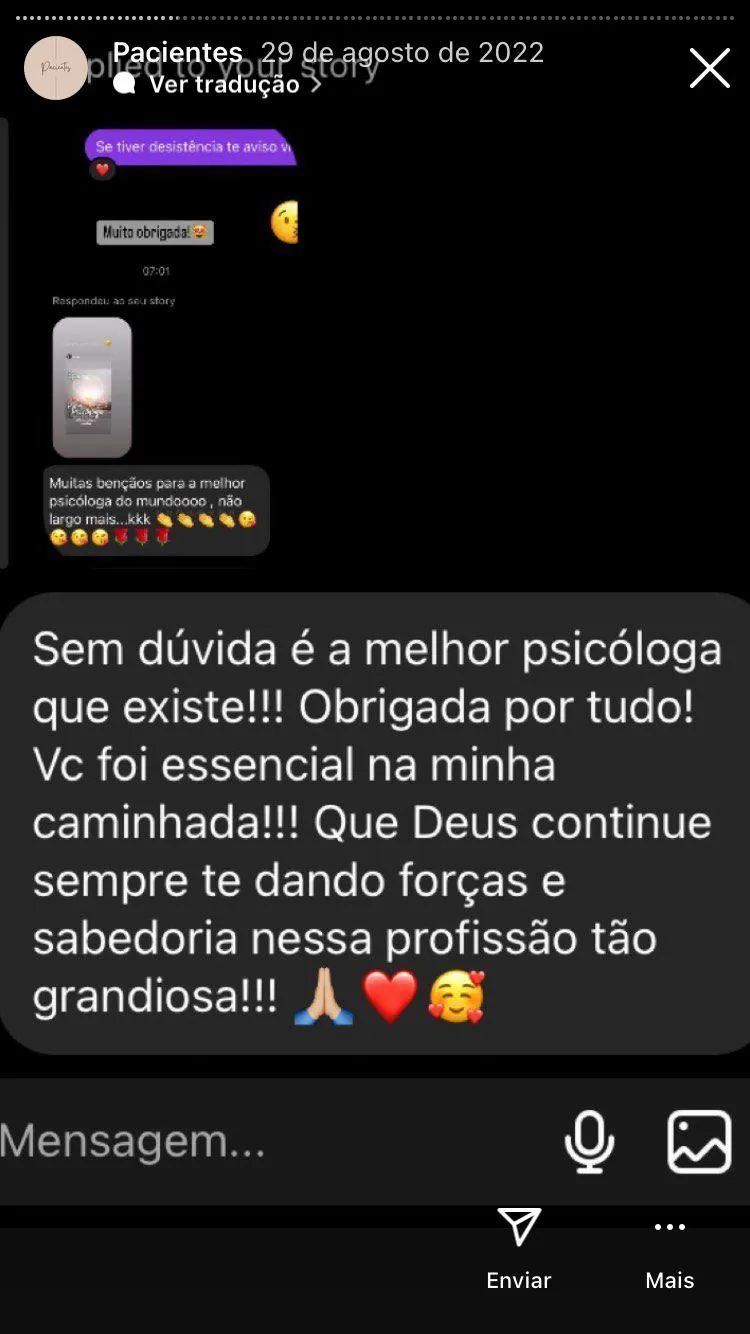This screenshot has width=750, height=1334.
Task: Send this story via Enviar
Action: tap(519, 1248)
